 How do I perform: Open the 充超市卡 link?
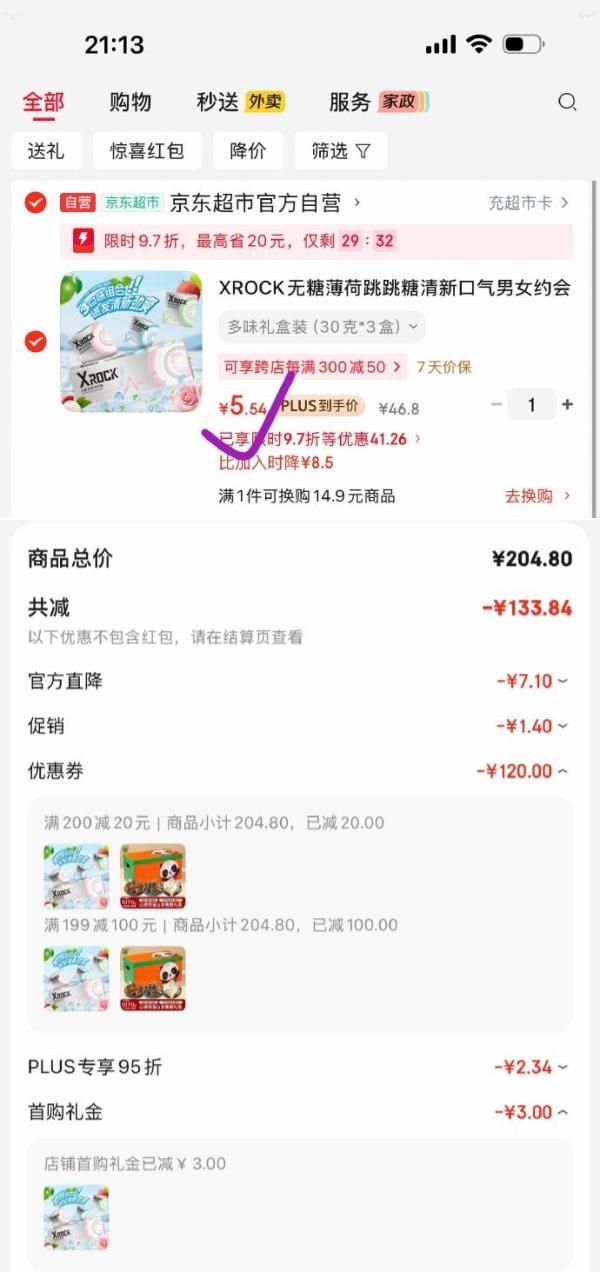pos(528,203)
